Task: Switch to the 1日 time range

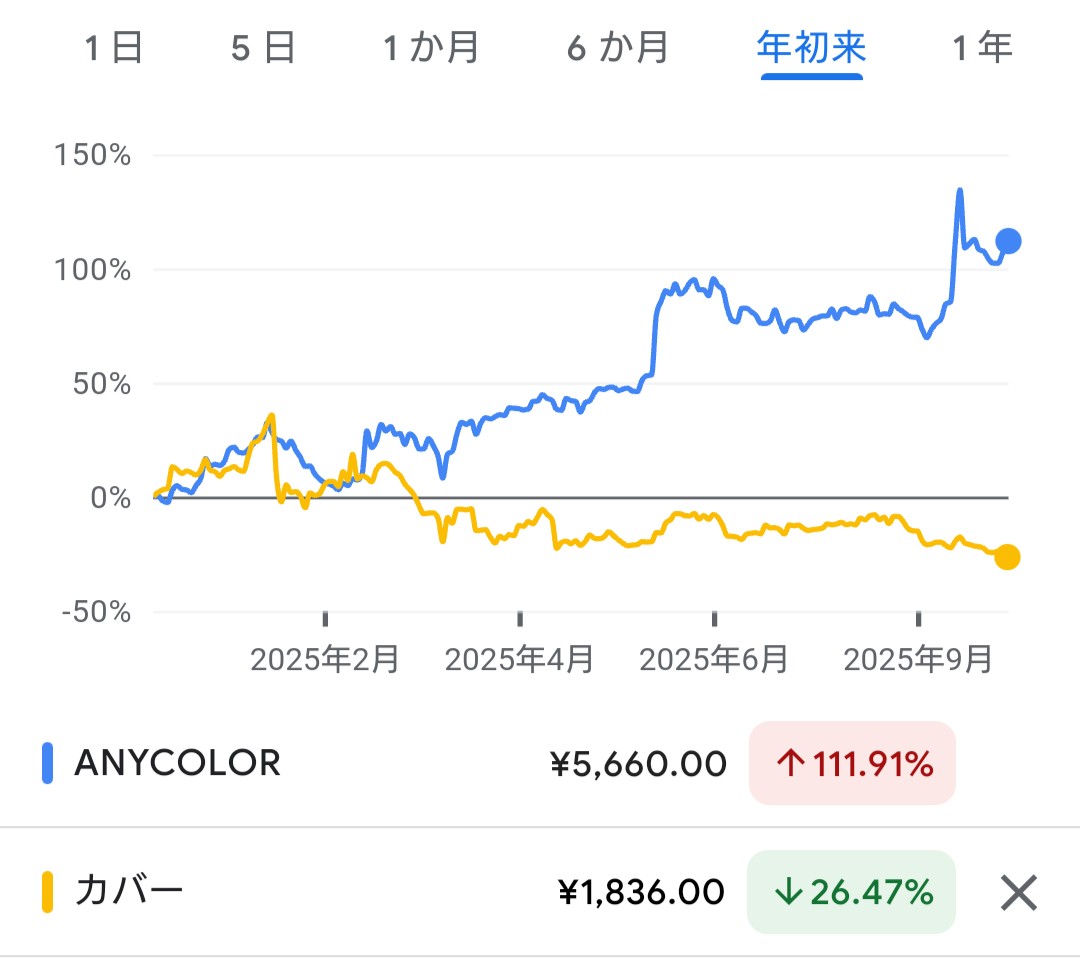Action: 114,48
